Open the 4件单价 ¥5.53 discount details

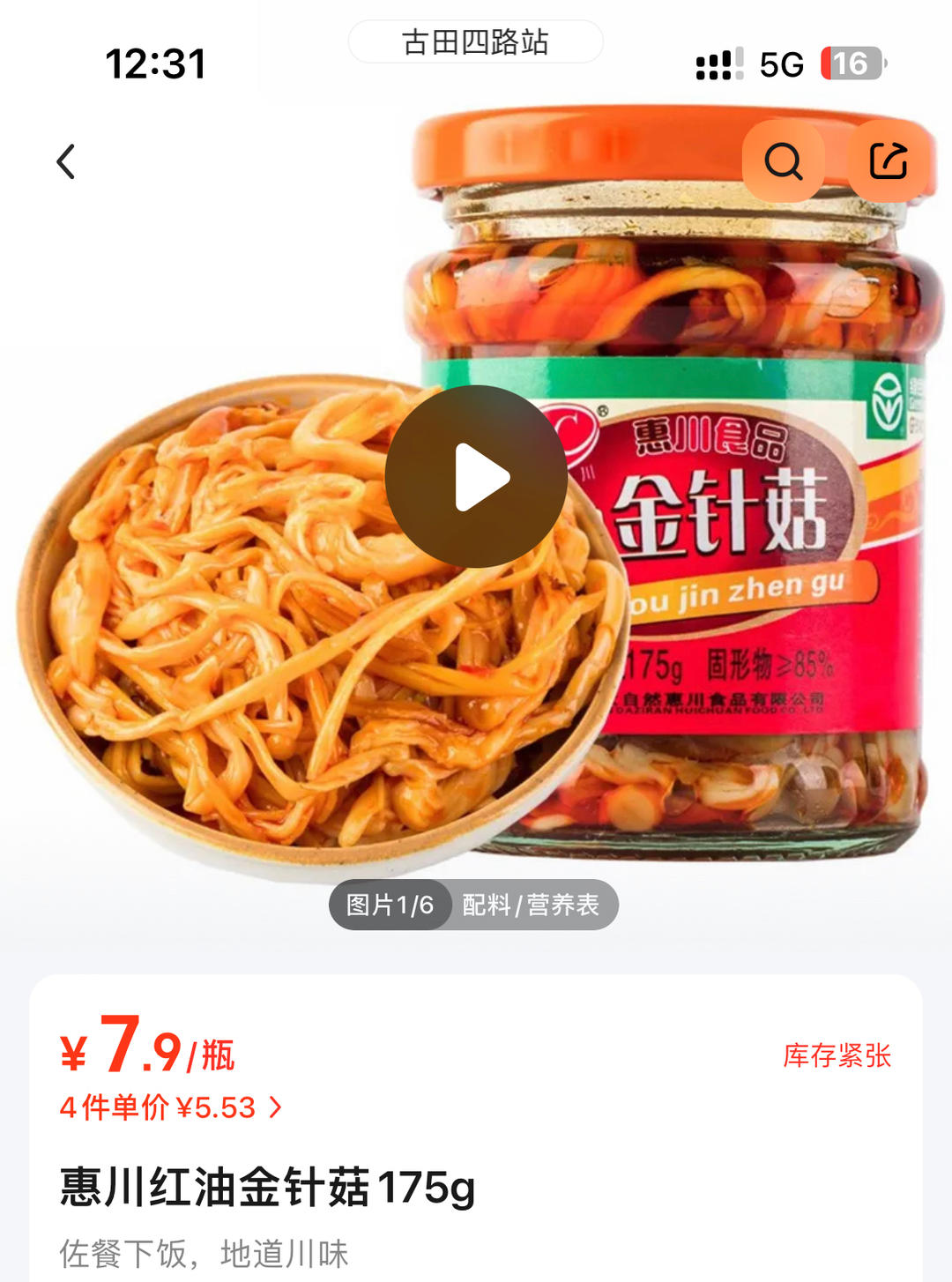click(171, 1107)
